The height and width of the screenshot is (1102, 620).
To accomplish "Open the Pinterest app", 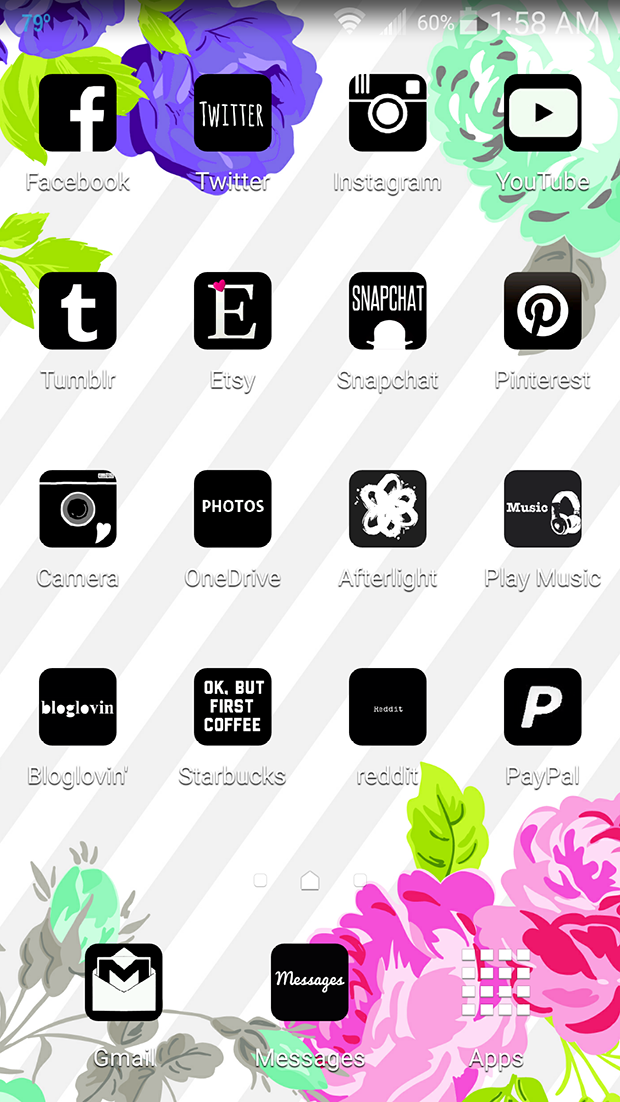I will (542, 311).
